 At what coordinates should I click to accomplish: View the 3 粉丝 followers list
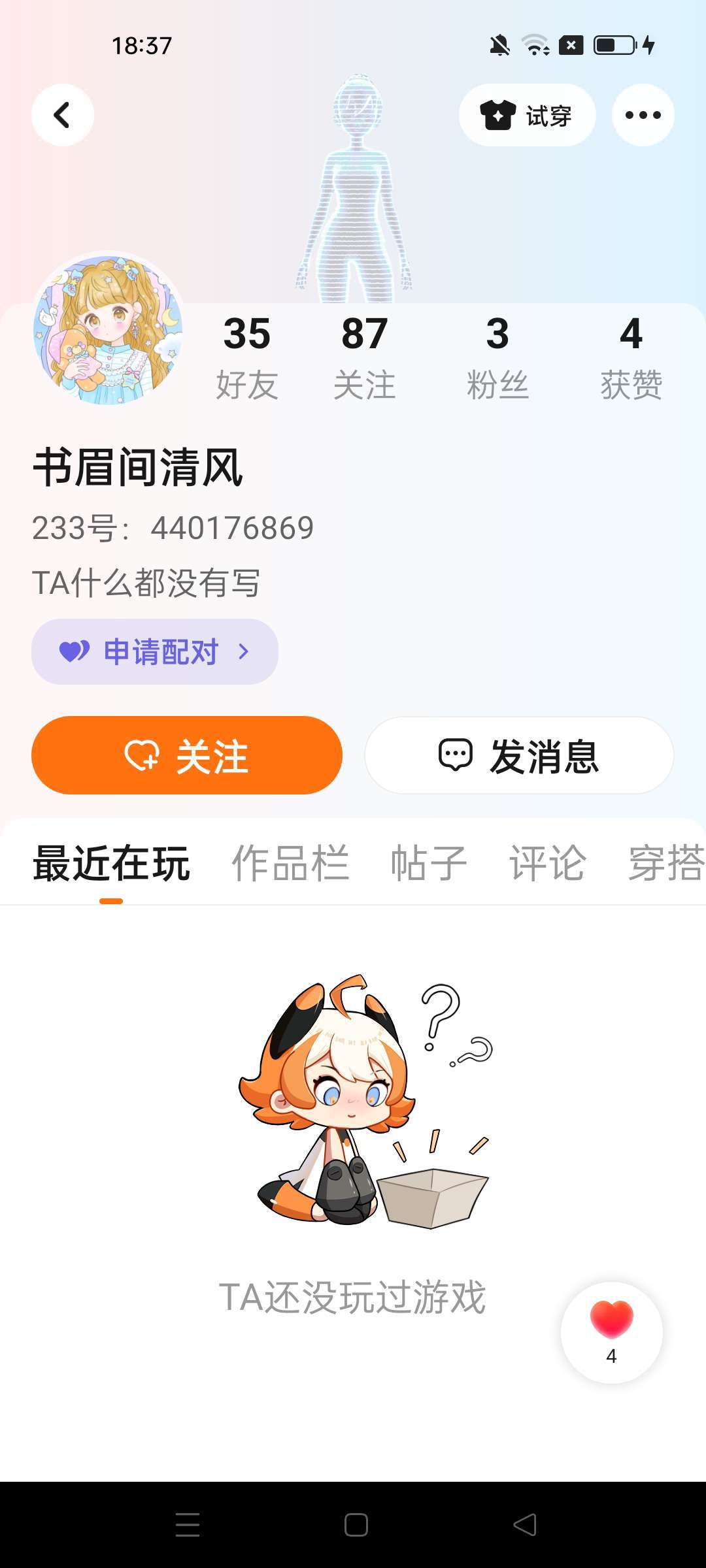(497, 357)
